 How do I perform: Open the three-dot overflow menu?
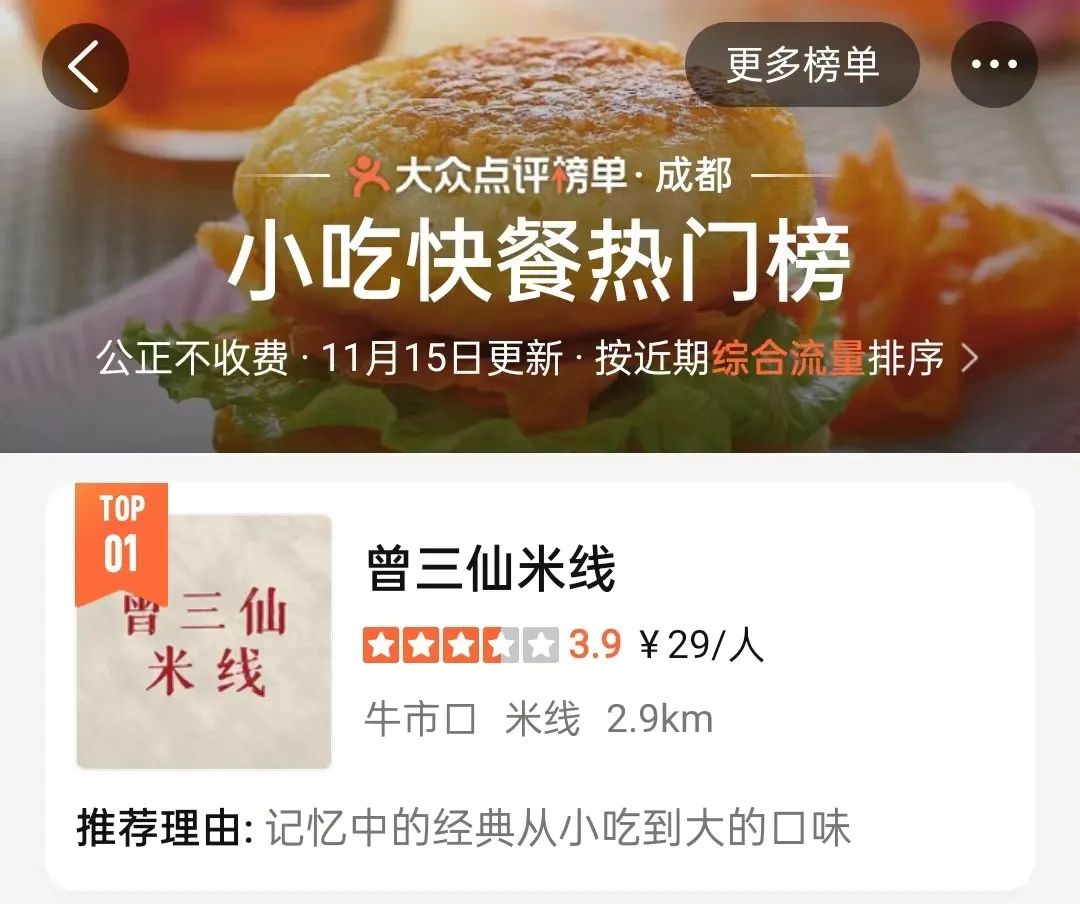[994, 66]
